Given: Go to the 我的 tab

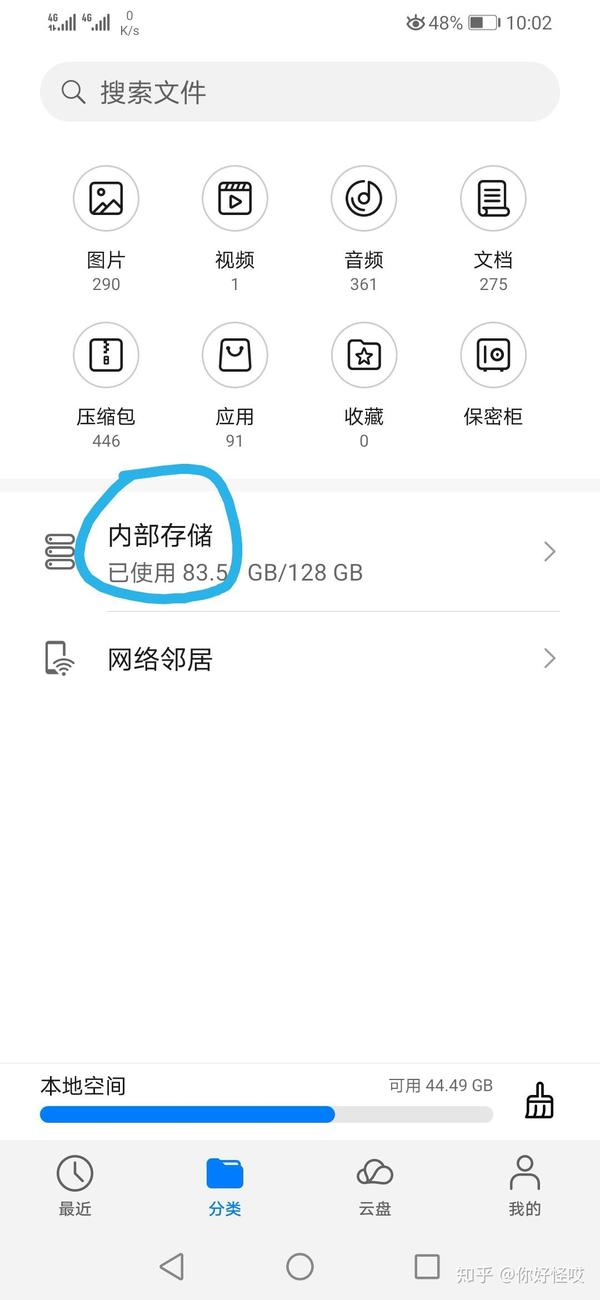Looking at the screenshot, I should 525,1186.
